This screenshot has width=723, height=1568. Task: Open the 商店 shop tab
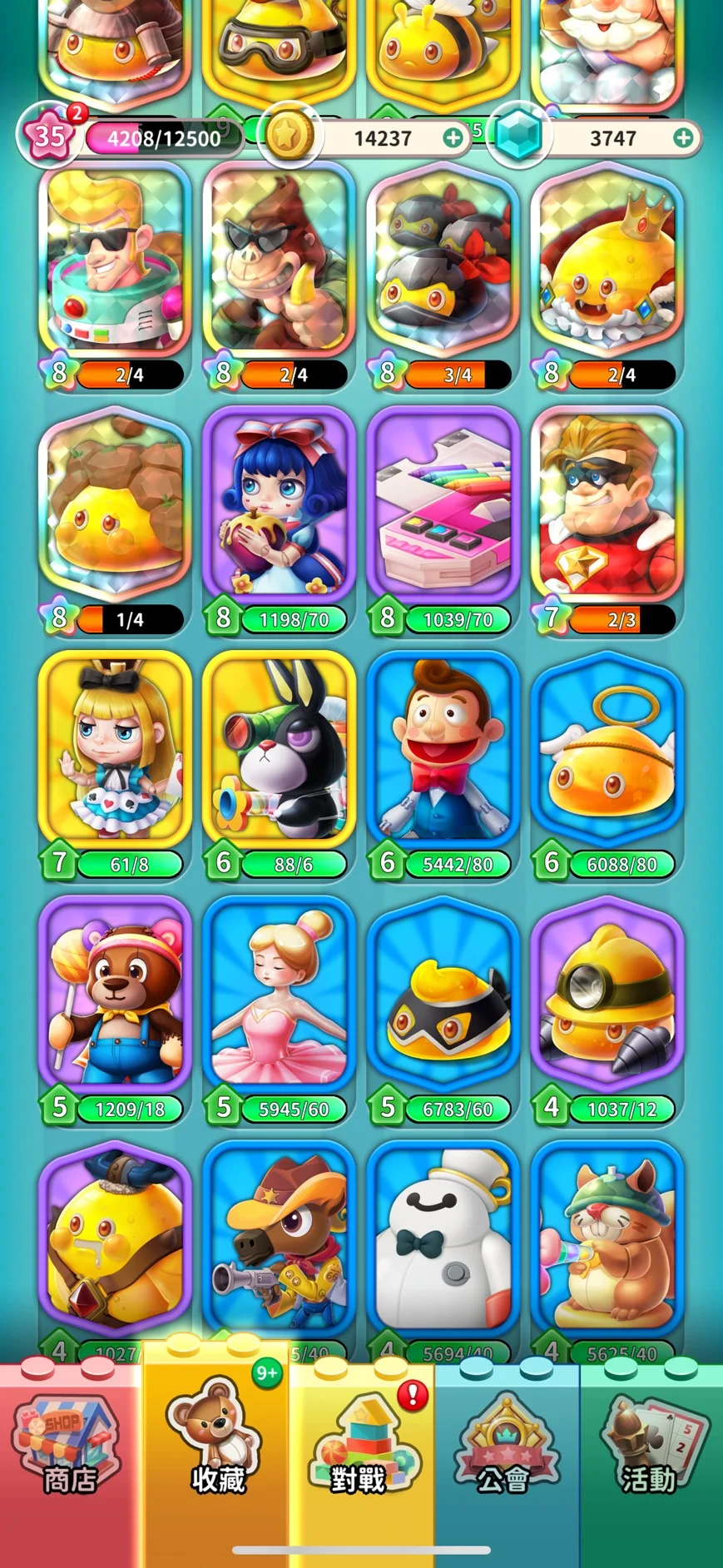click(69, 1452)
